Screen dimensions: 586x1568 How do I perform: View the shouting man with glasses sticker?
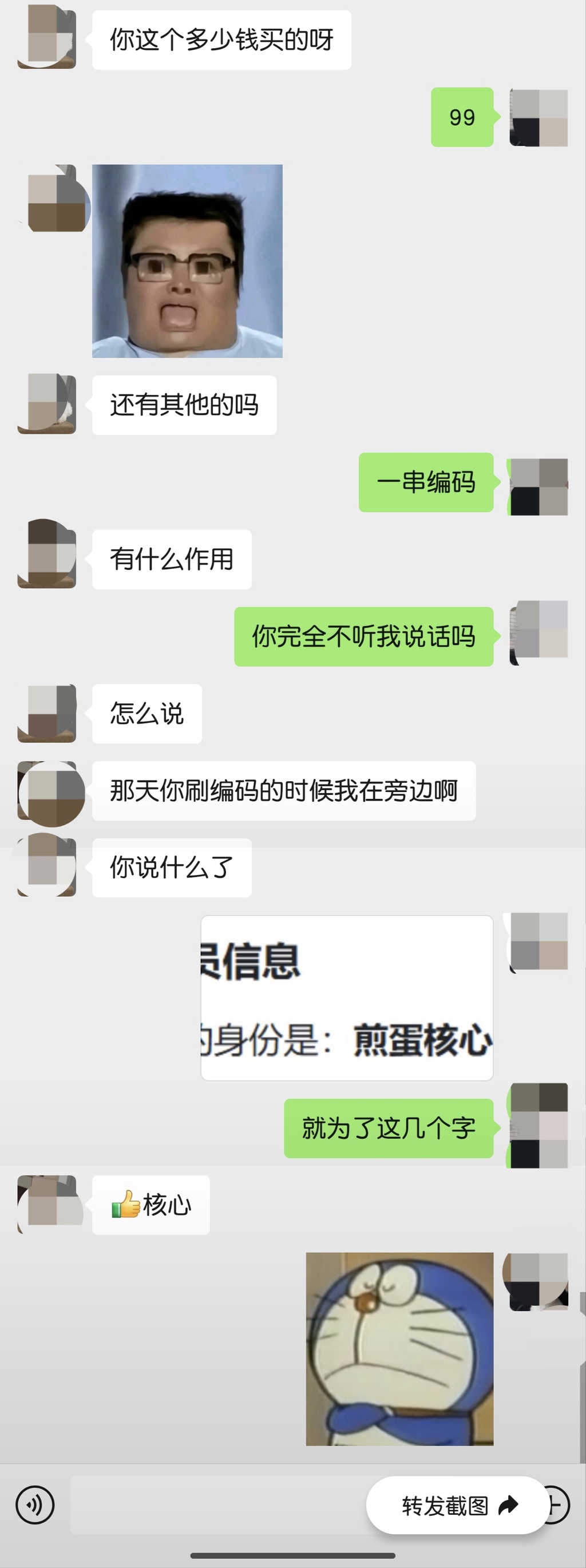pos(188,261)
